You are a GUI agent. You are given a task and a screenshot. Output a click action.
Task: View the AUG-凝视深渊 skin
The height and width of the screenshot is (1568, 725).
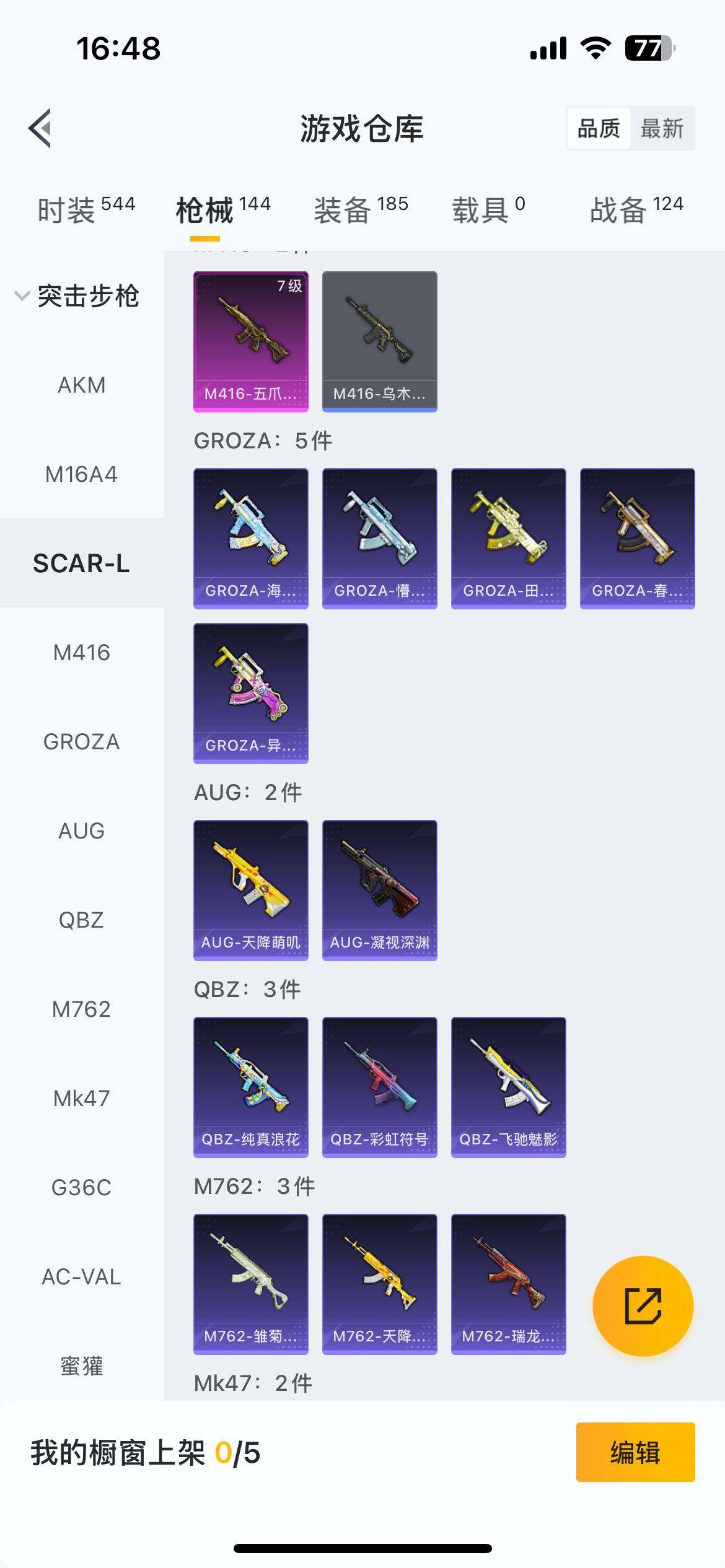380,890
